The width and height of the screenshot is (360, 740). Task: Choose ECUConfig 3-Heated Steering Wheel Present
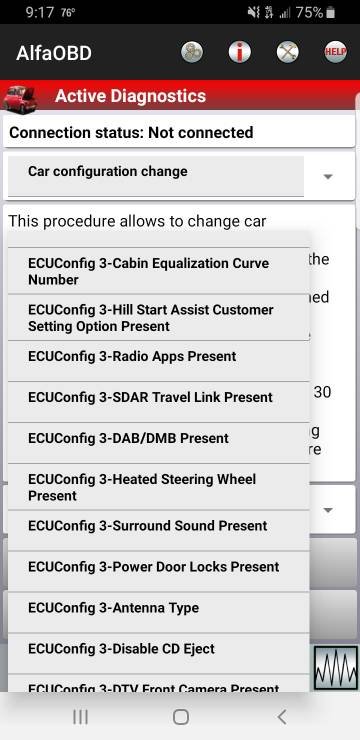pyautogui.click(x=159, y=487)
